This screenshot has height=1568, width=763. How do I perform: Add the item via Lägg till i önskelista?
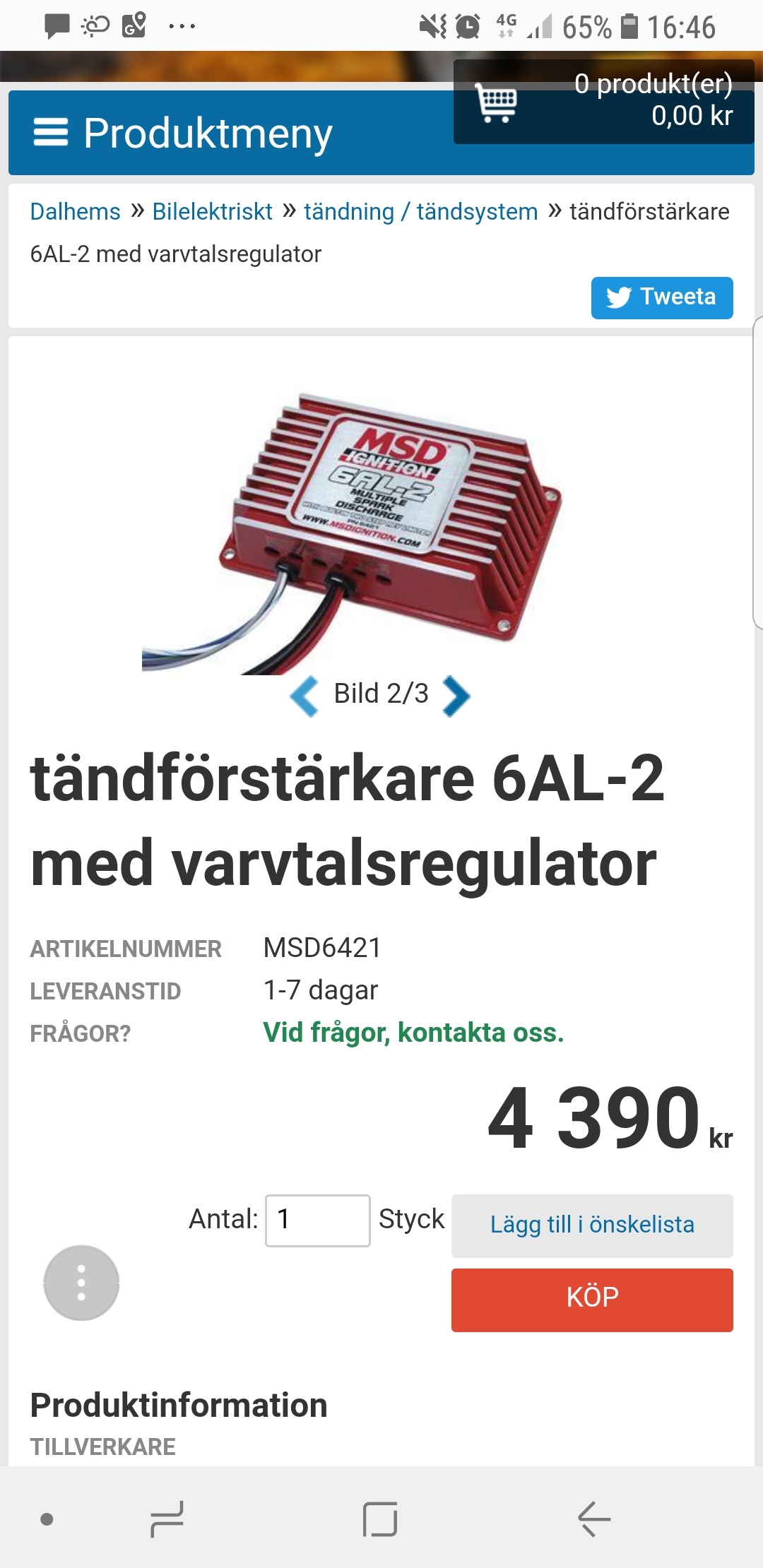(591, 1225)
